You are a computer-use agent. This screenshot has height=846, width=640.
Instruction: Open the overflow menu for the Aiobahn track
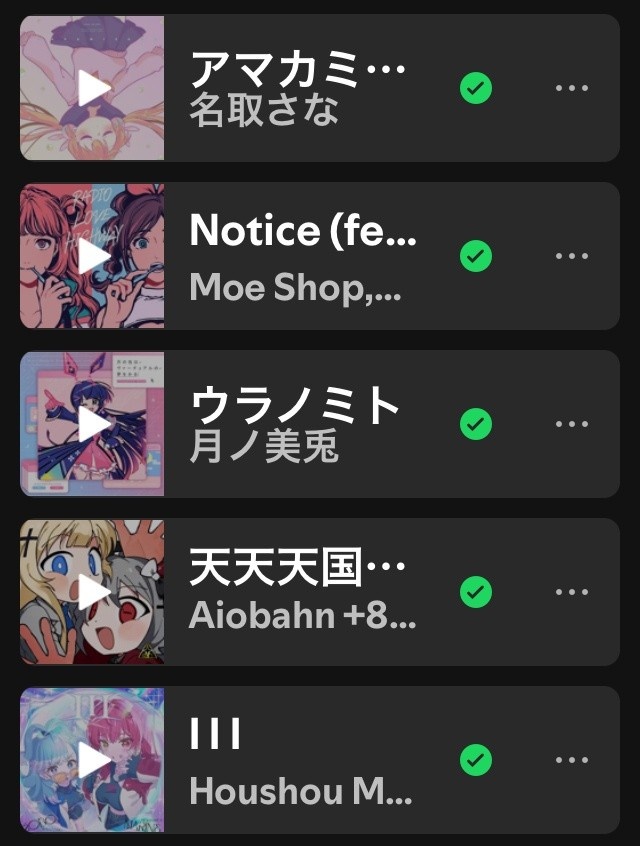coord(572,592)
